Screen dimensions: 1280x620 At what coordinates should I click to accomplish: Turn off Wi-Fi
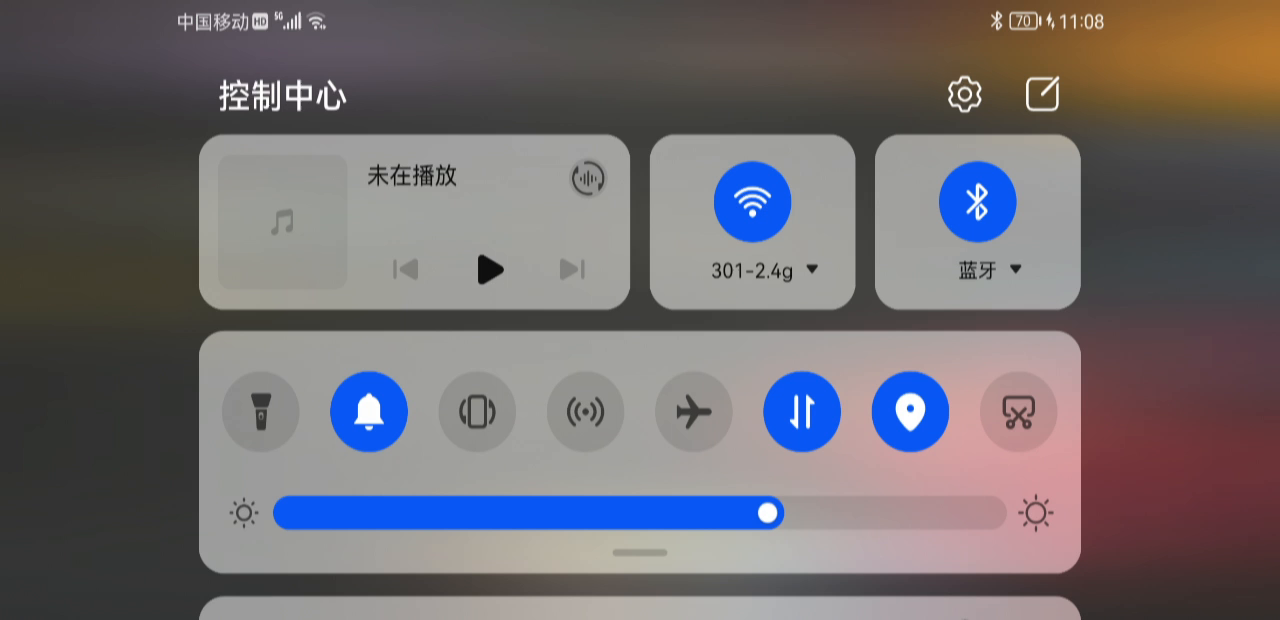[752, 201]
